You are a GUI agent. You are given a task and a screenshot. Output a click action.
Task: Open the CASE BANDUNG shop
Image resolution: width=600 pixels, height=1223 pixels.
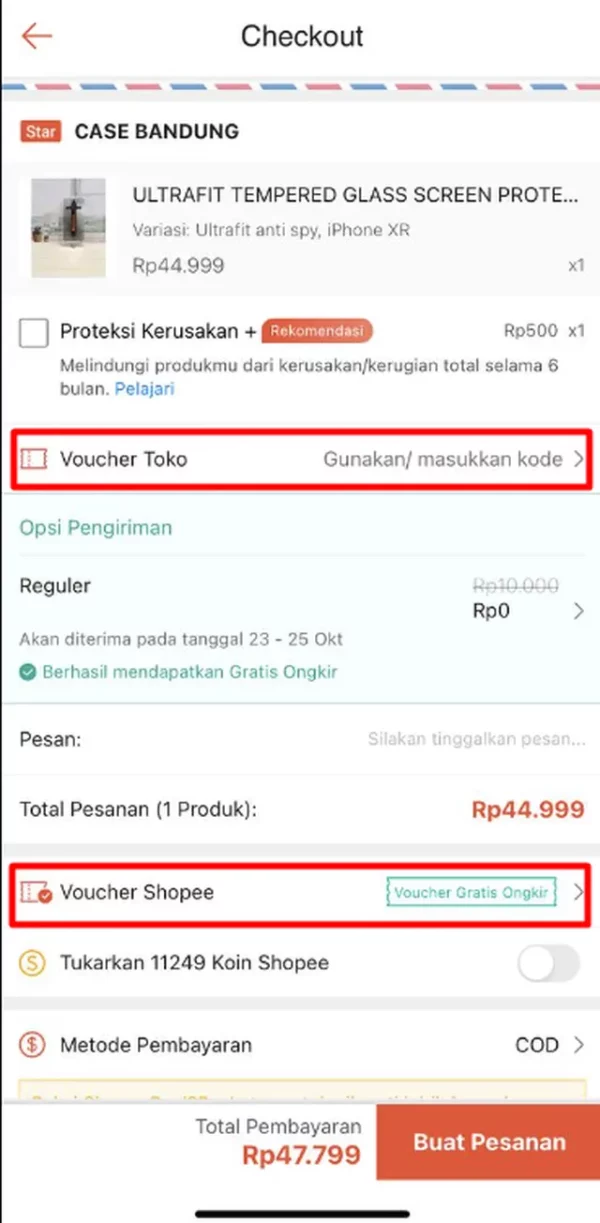click(x=156, y=131)
